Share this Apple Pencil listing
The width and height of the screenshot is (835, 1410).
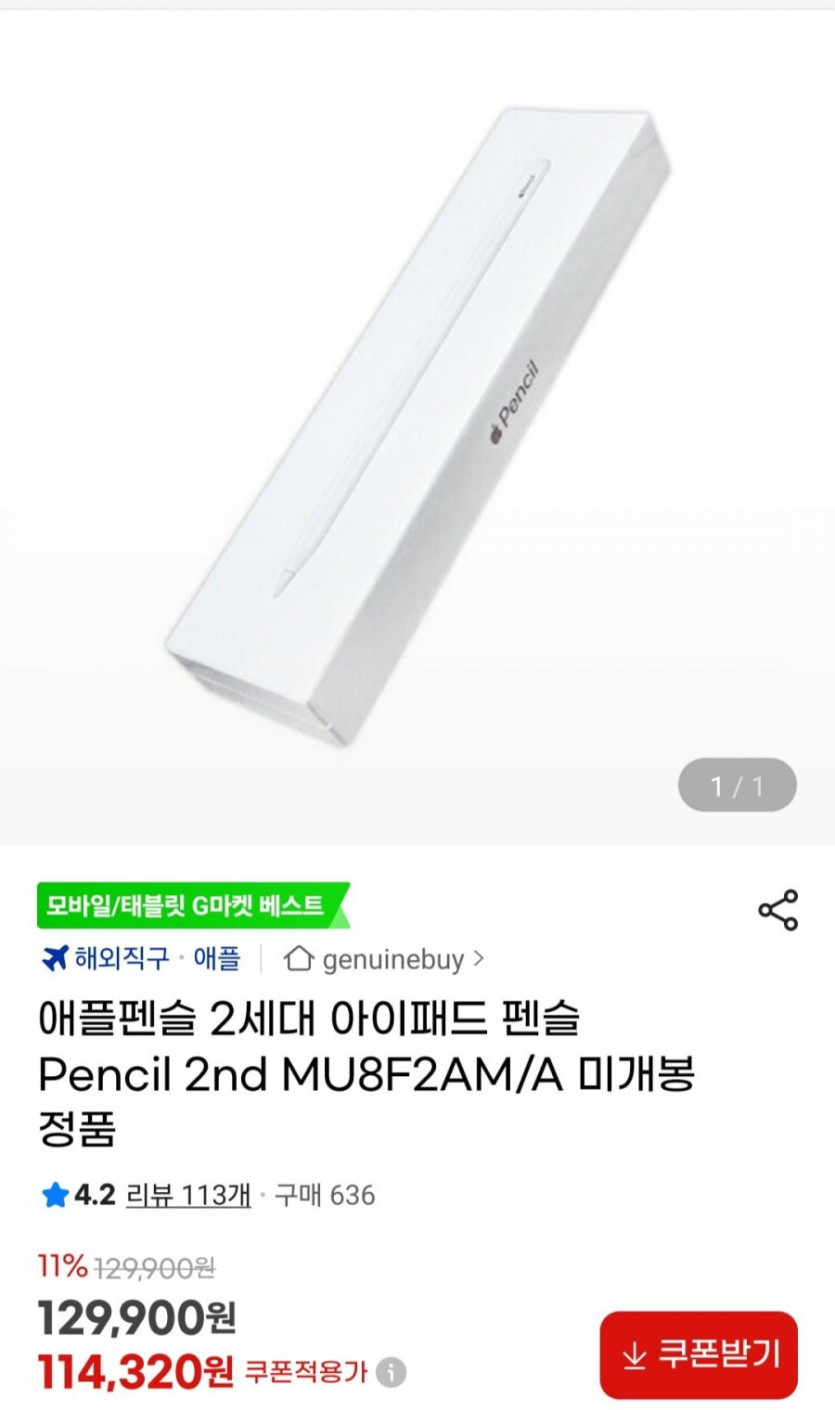[x=777, y=909]
